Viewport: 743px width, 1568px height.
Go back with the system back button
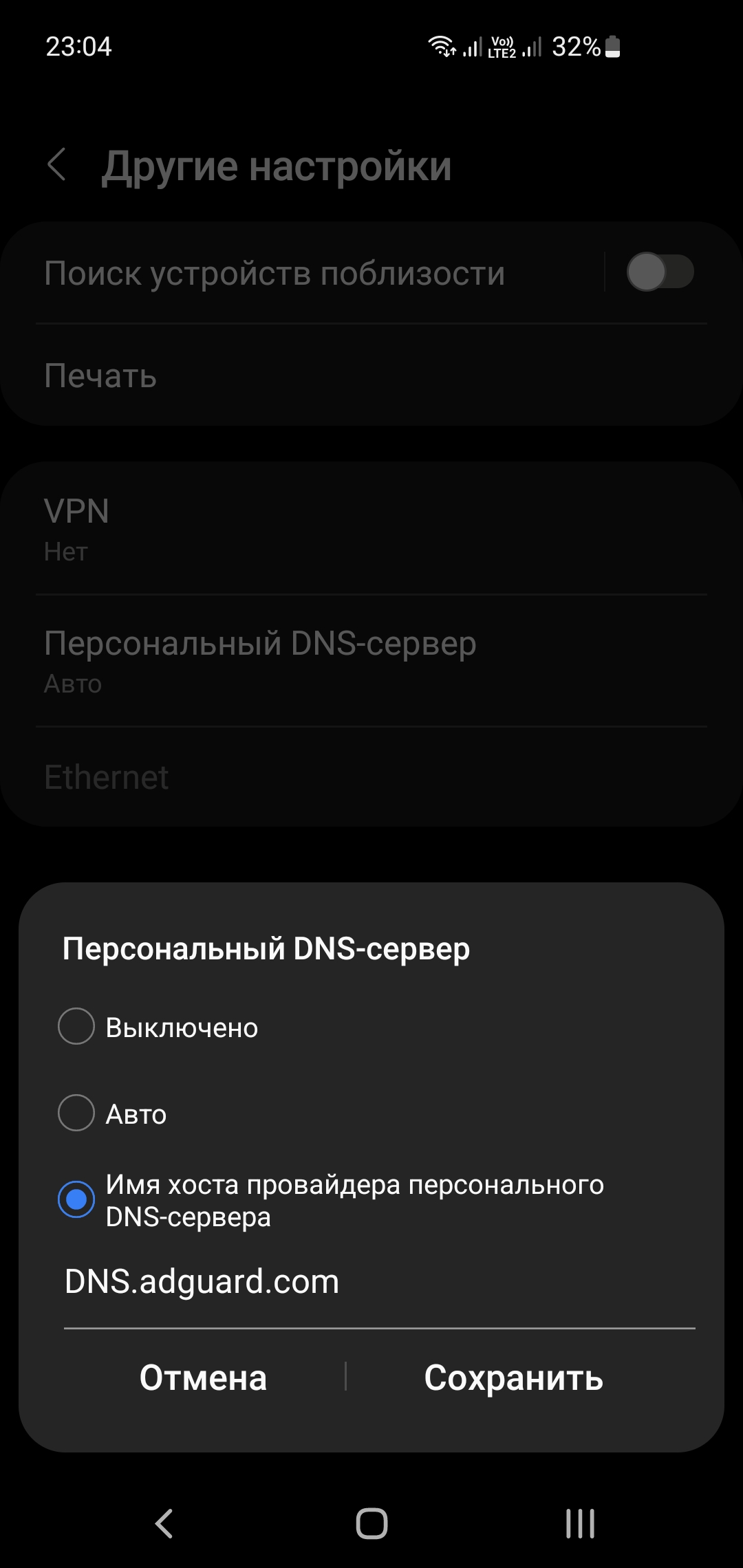click(164, 1523)
